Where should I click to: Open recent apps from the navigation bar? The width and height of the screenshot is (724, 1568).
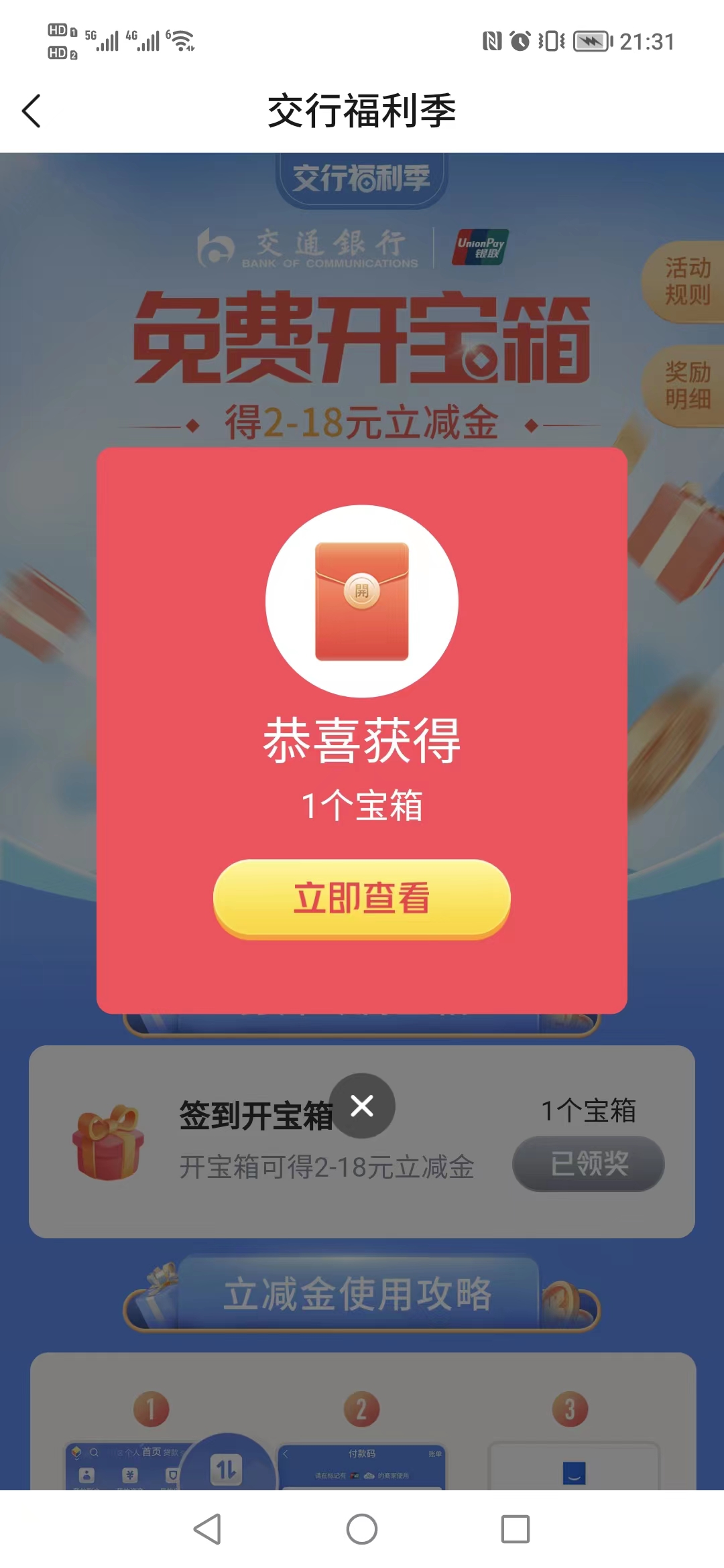pyautogui.click(x=516, y=1529)
